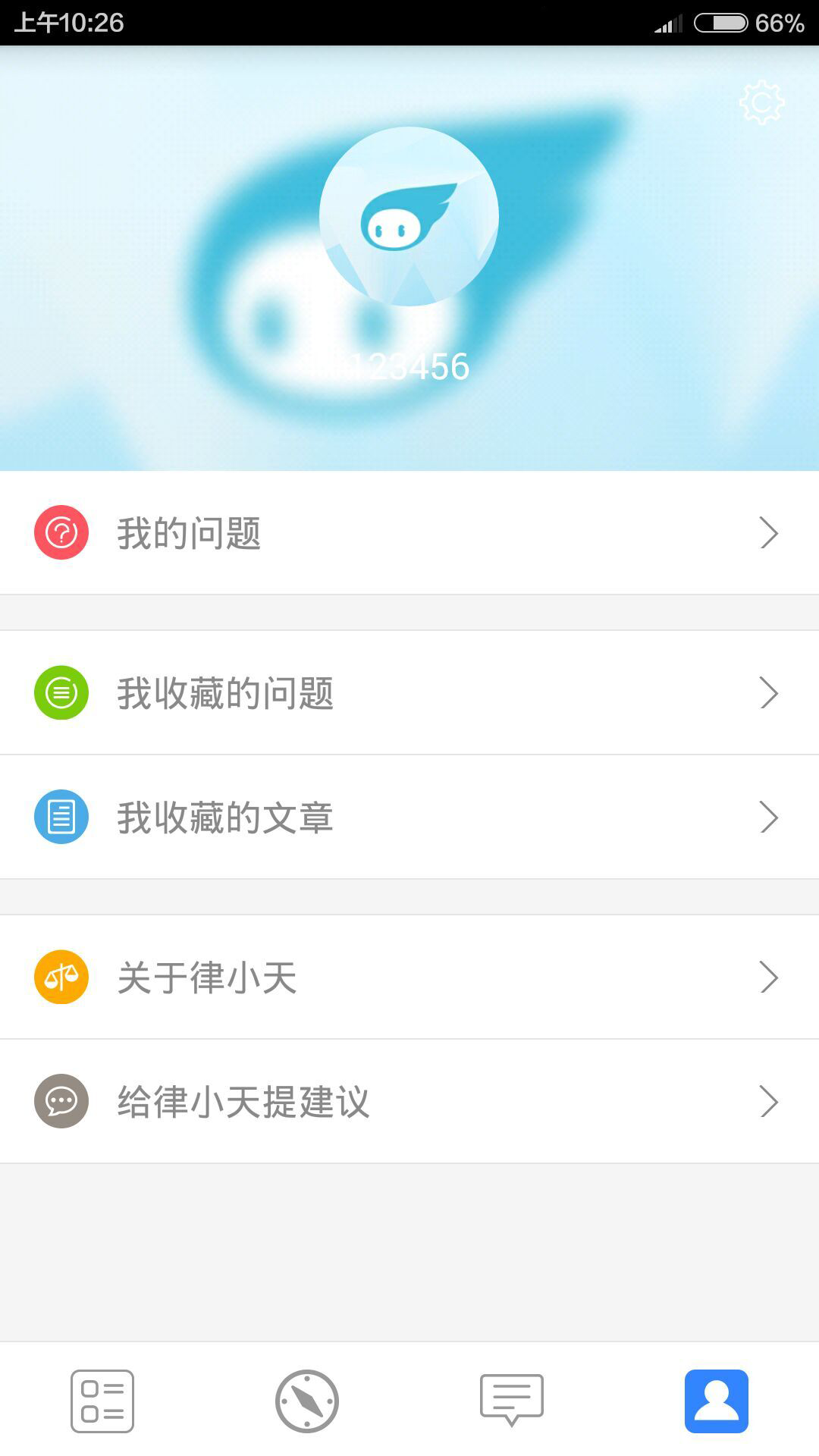Click the blue document icon for 我收藏的文章
The image size is (819, 1456).
(x=60, y=817)
